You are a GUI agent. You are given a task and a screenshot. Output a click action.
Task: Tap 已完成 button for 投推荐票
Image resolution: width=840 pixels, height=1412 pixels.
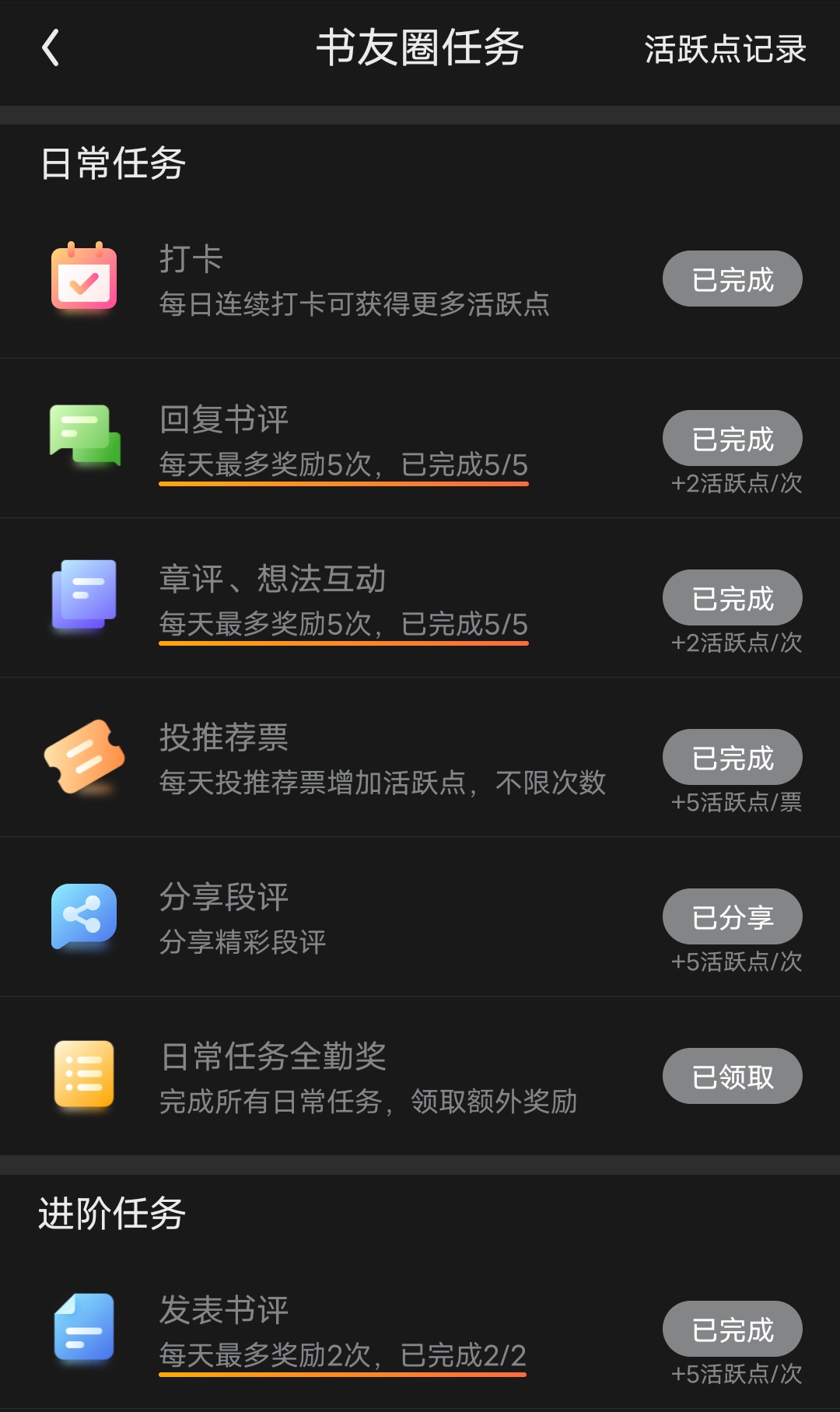[733, 757]
